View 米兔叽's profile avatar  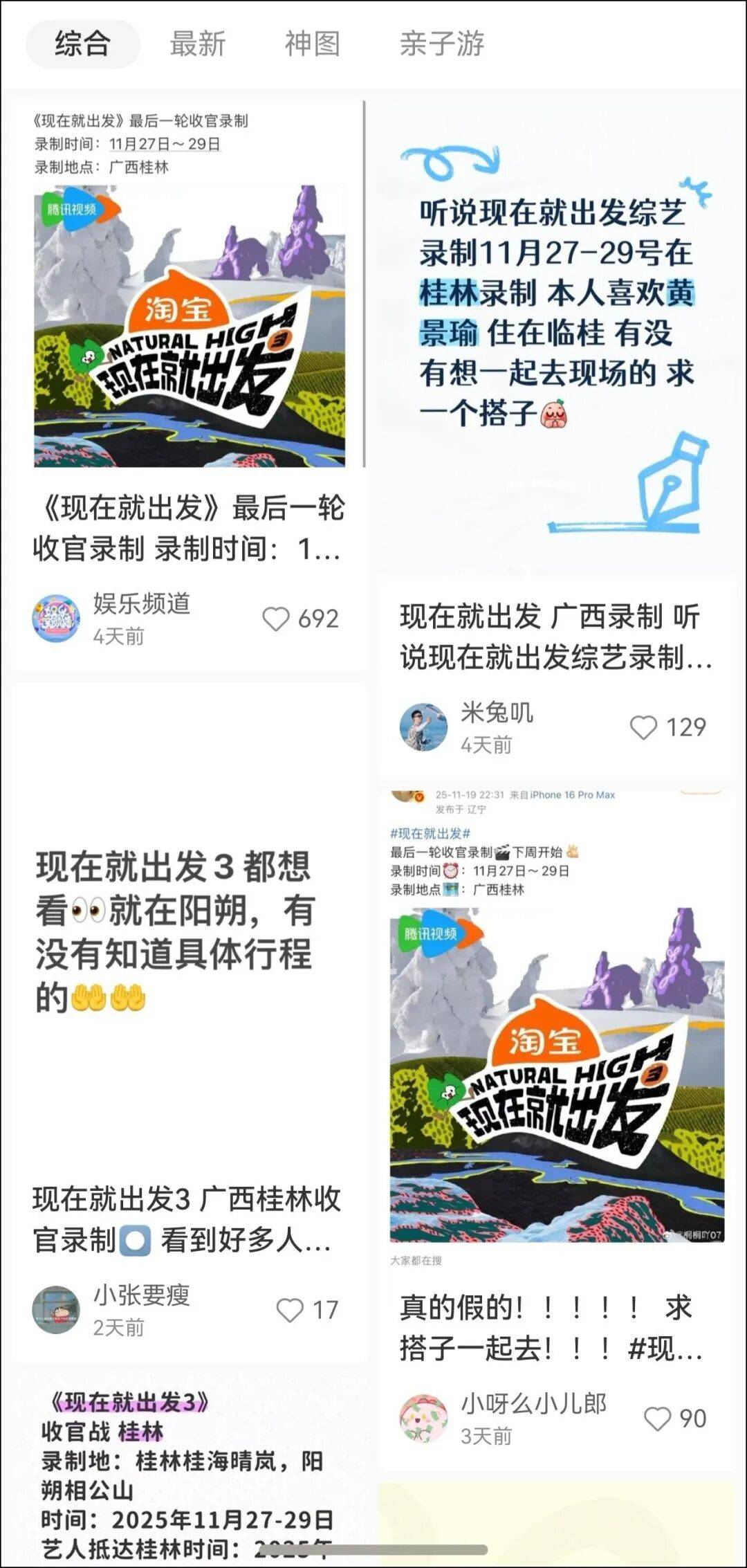423,727
